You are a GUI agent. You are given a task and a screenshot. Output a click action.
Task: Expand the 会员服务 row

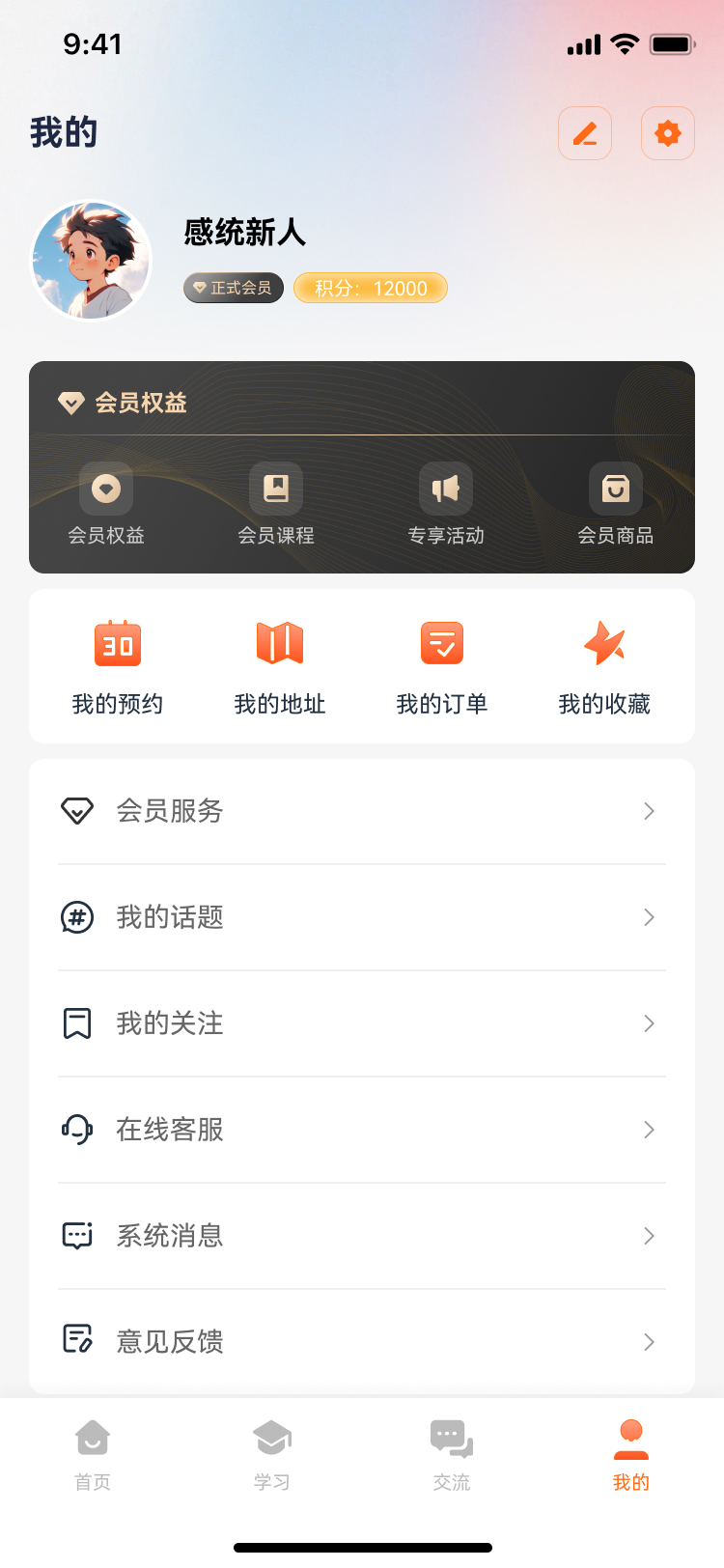pyautogui.click(x=362, y=811)
